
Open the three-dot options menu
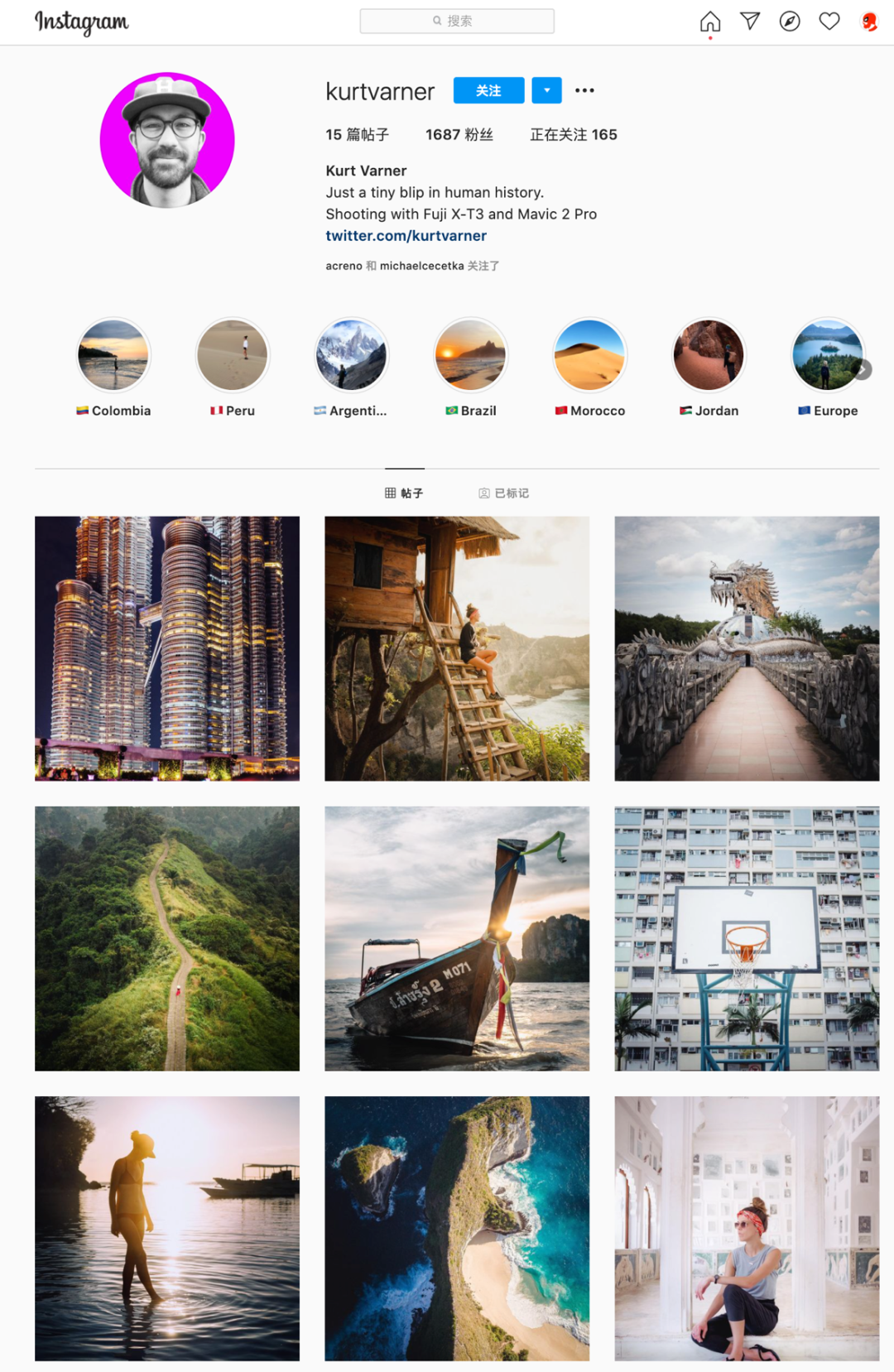(x=584, y=90)
